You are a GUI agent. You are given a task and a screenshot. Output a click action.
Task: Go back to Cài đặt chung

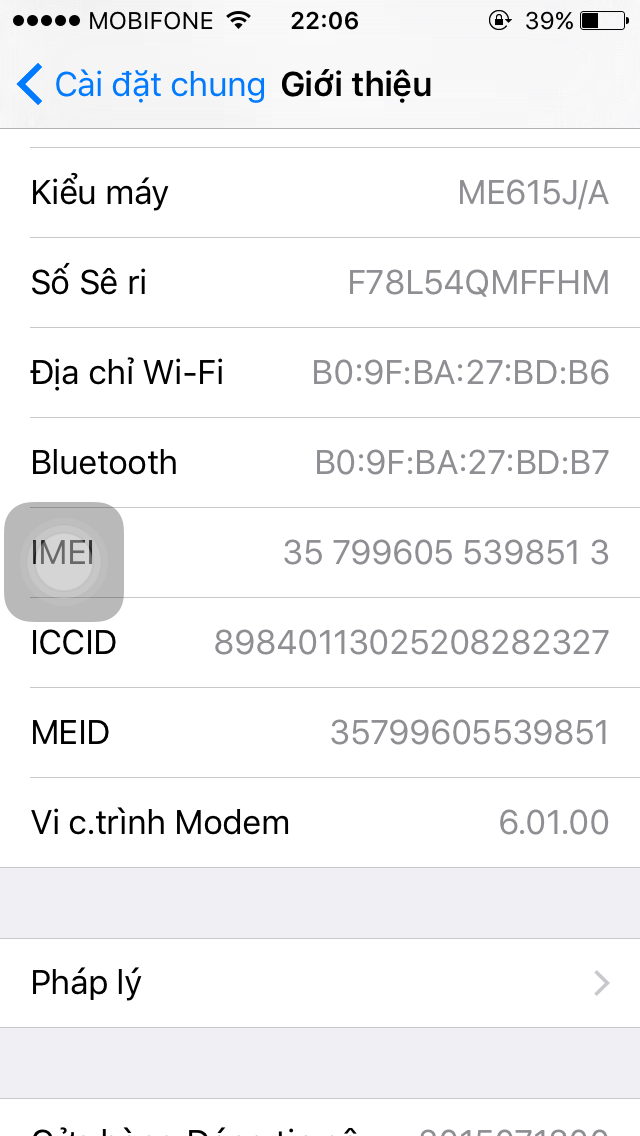point(140,85)
